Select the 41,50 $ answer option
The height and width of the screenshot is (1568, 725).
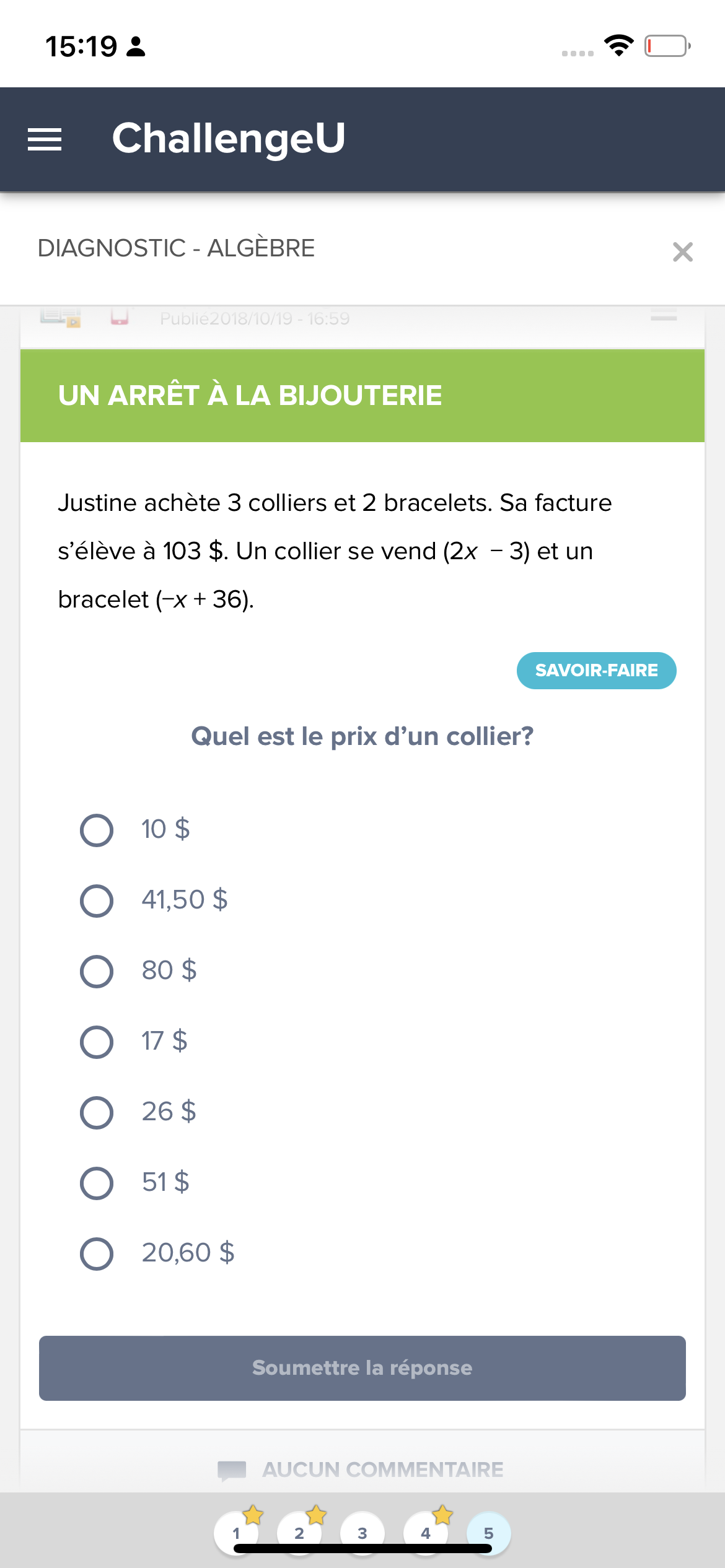pos(97,899)
